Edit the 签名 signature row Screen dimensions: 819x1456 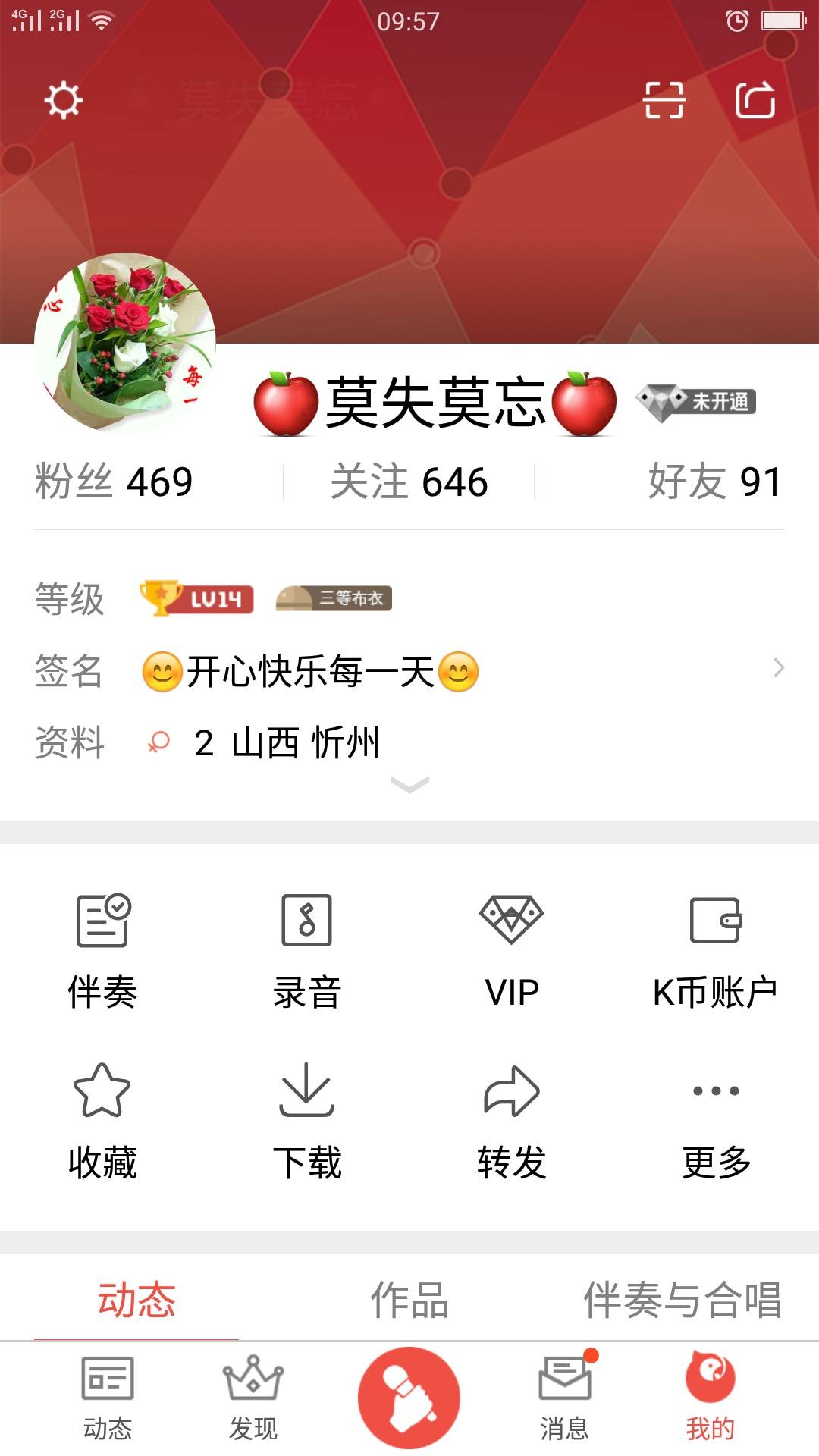[409, 671]
